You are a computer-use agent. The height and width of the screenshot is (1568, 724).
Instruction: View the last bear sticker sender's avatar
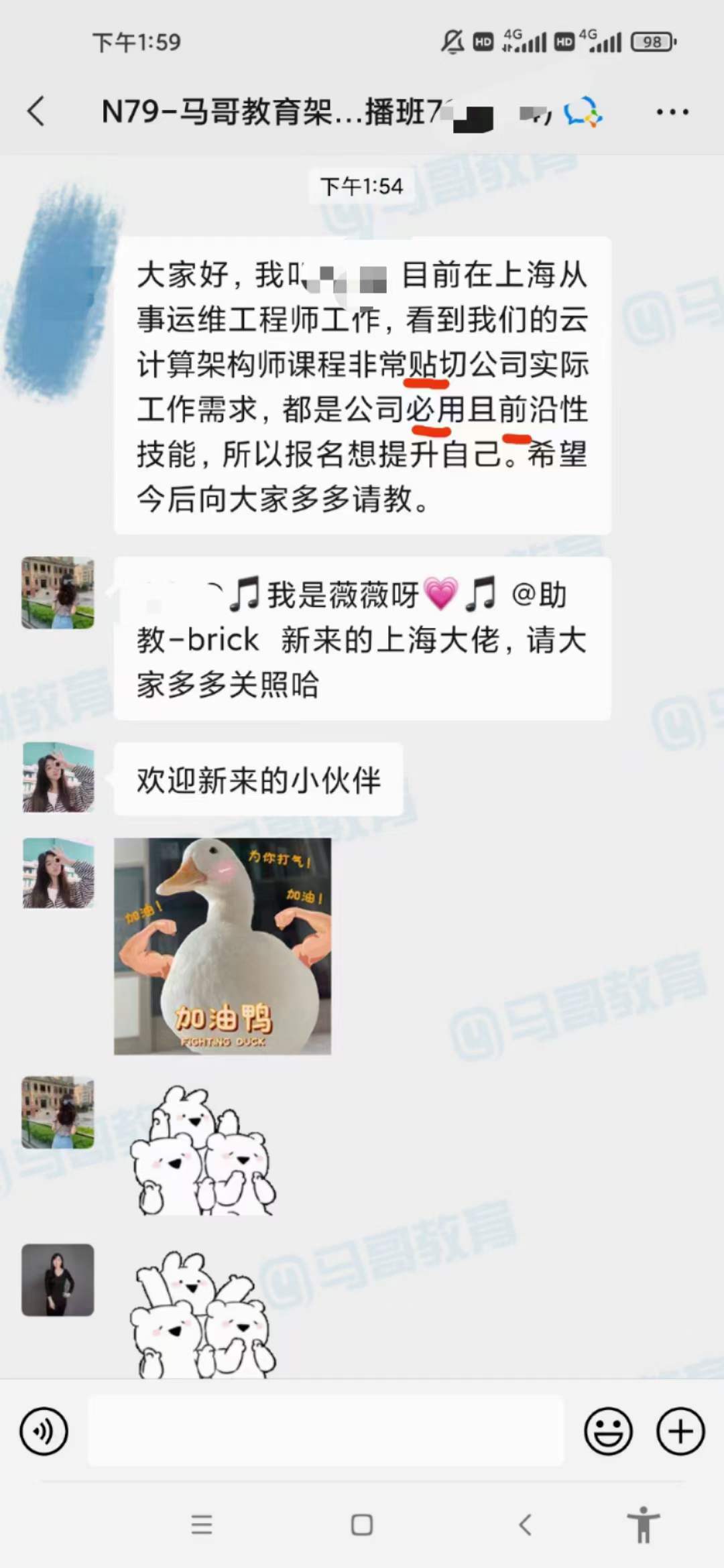(x=58, y=1280)
